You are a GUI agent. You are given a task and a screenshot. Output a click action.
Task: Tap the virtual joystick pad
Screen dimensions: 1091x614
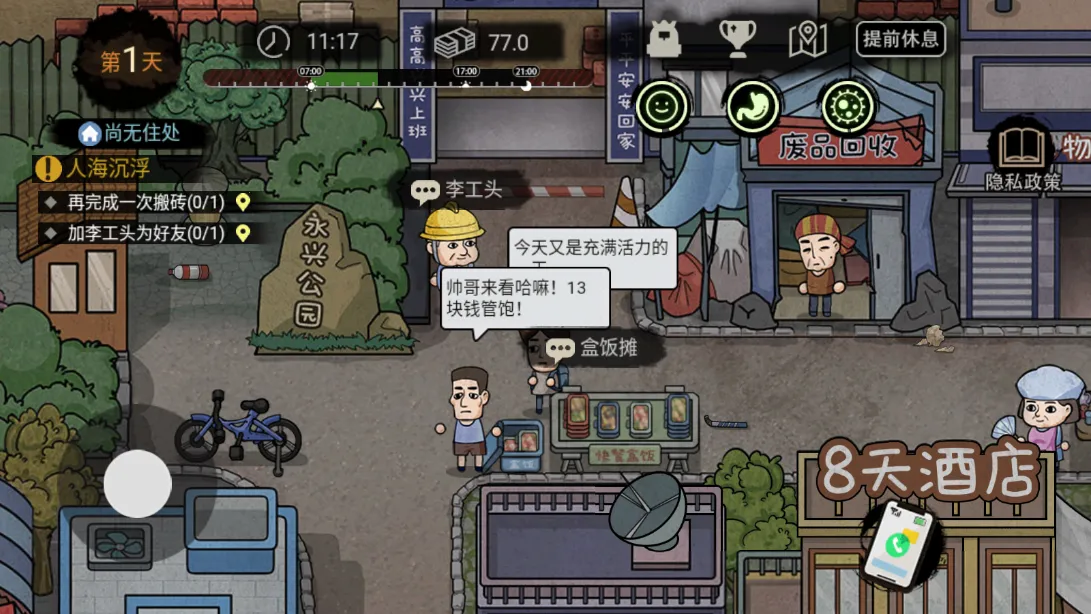(138, 484)
